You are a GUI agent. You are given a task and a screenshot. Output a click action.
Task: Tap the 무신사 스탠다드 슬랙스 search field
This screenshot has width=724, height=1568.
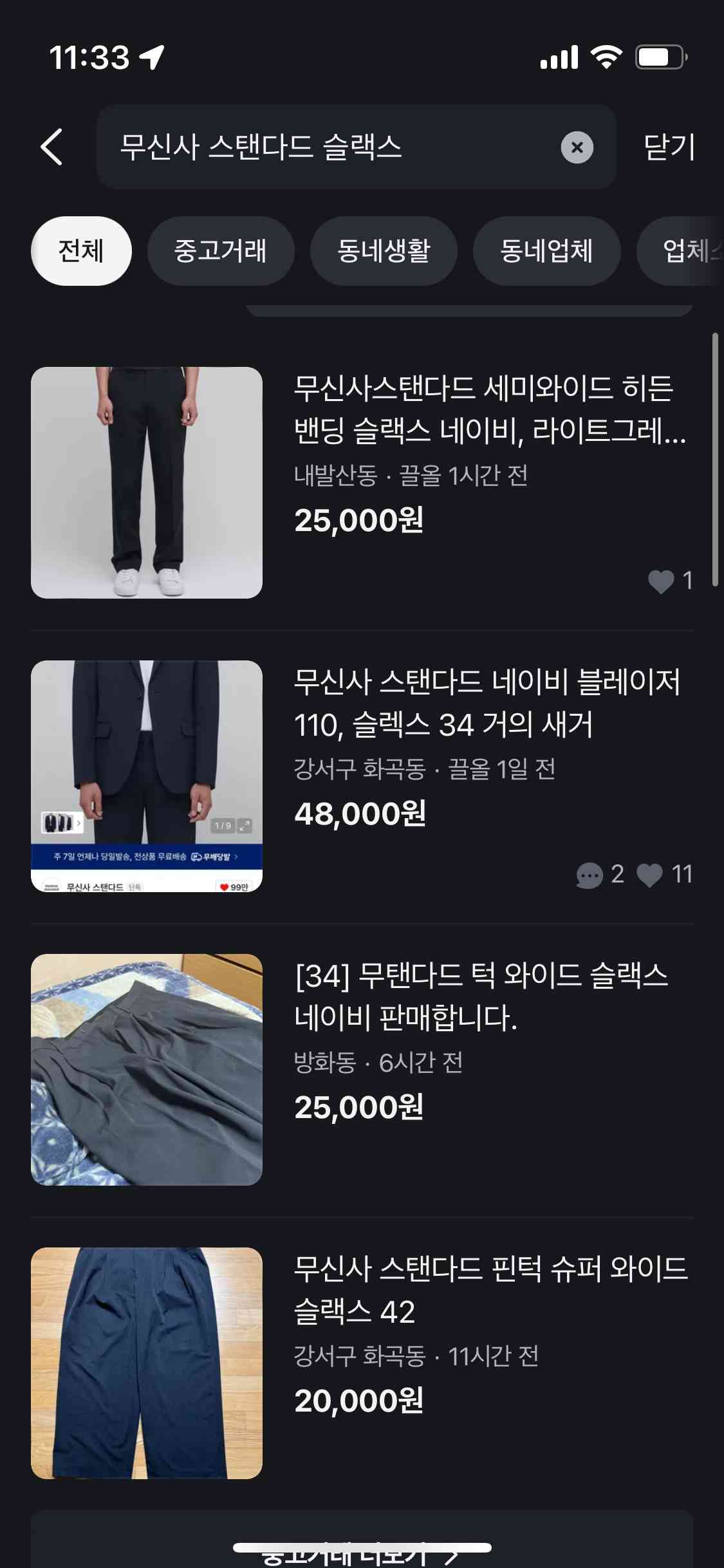(322, 147)
